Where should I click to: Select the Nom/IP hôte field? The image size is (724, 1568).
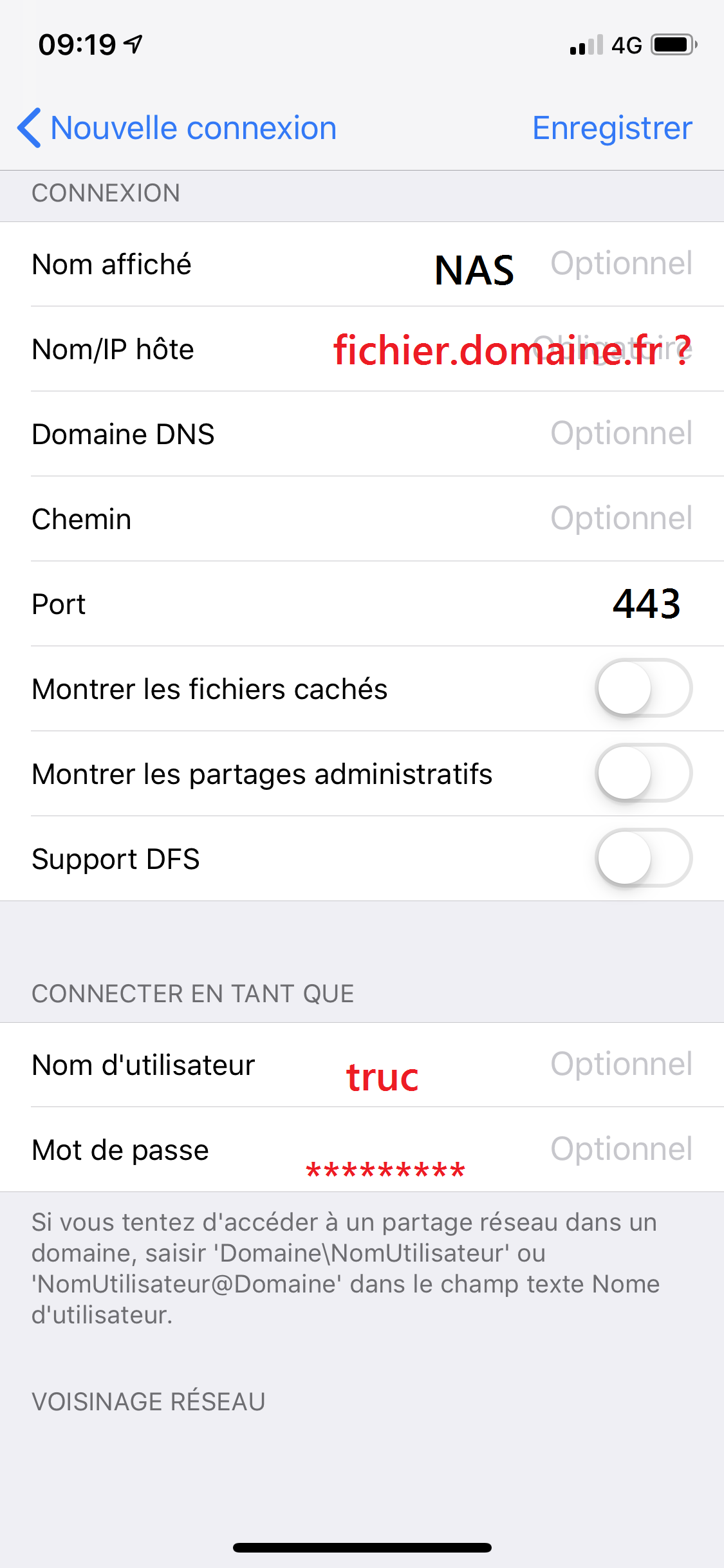362,349
